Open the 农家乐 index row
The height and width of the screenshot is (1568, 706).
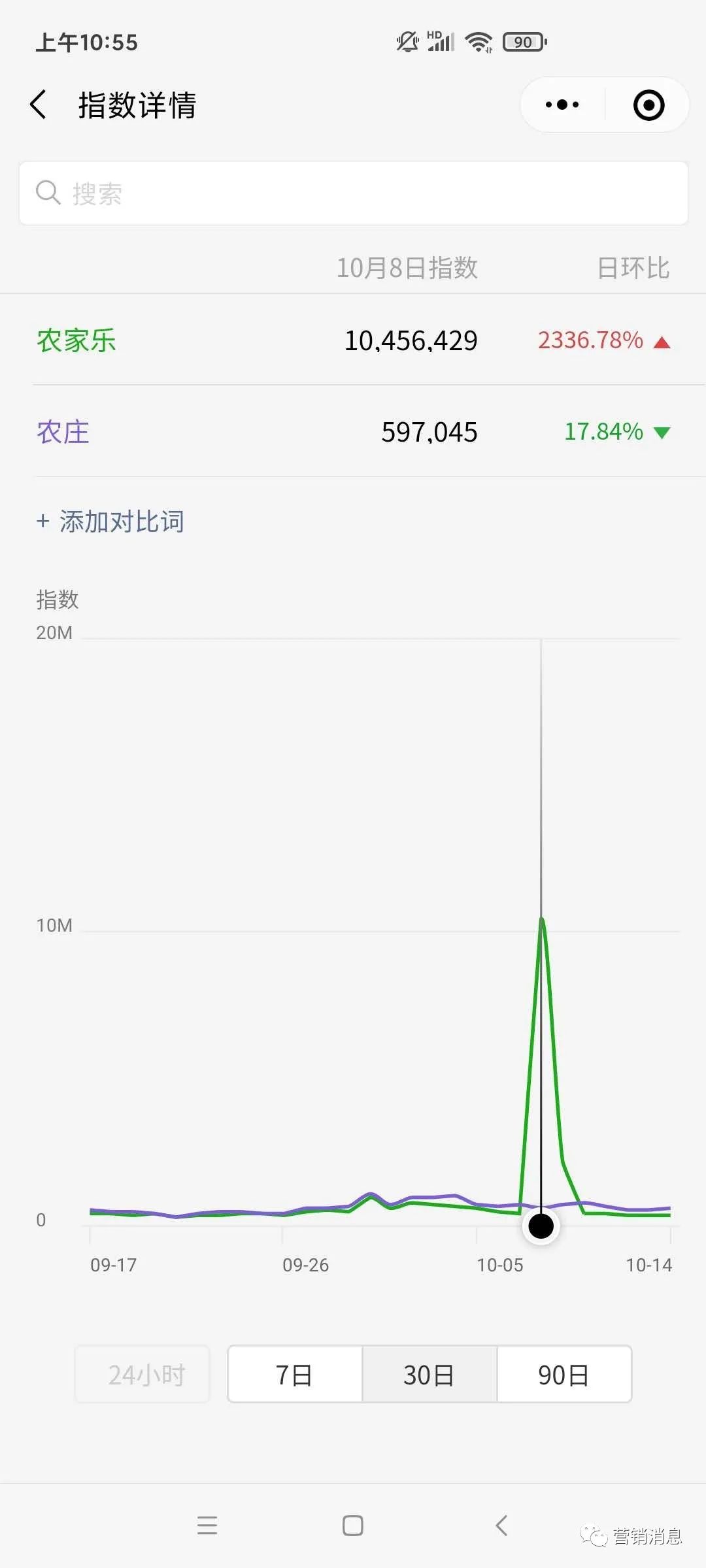[353, 340]
